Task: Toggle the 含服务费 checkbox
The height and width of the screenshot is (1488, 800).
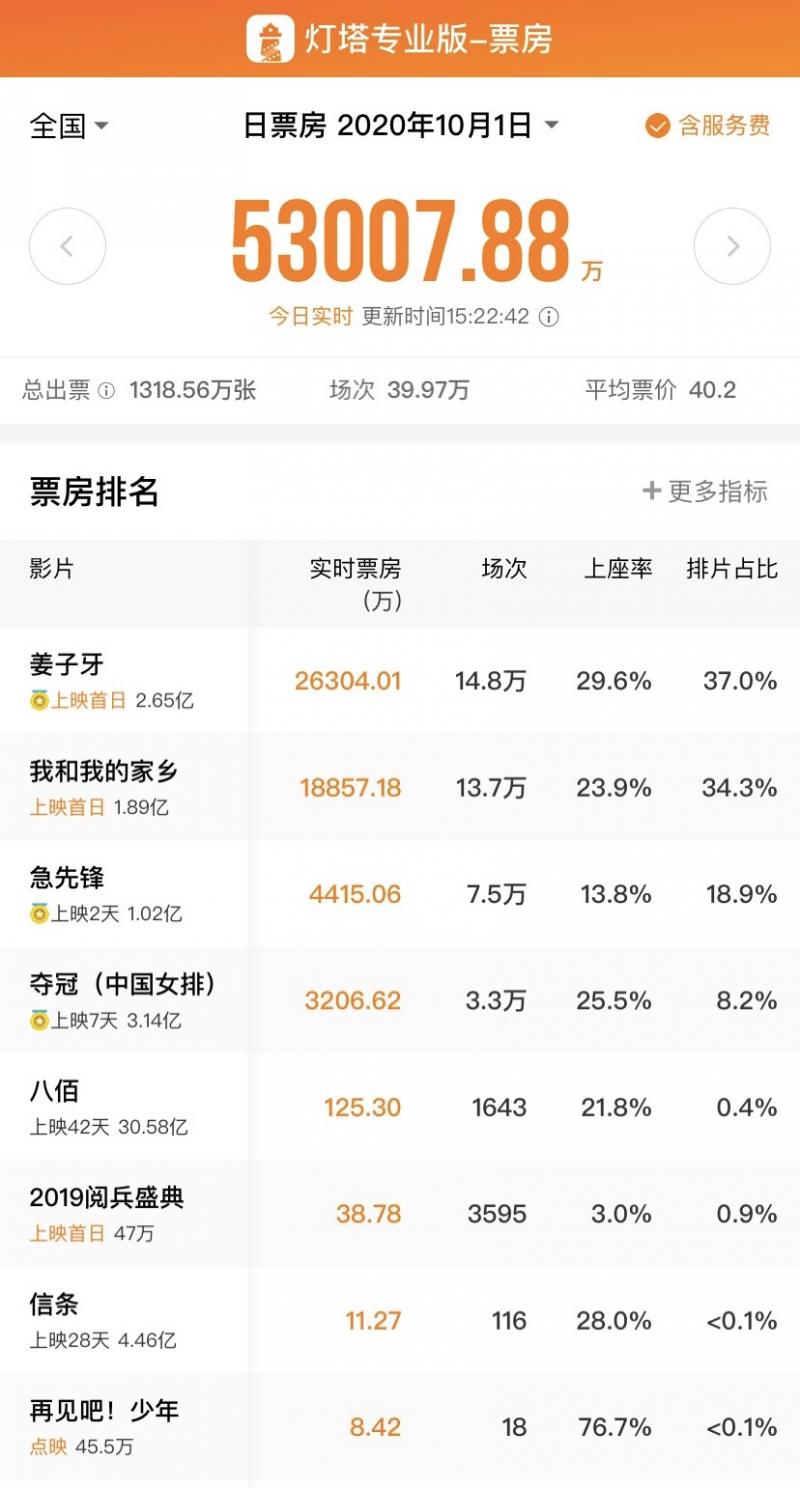Action: pyautogui.click(x=708, y=126)
